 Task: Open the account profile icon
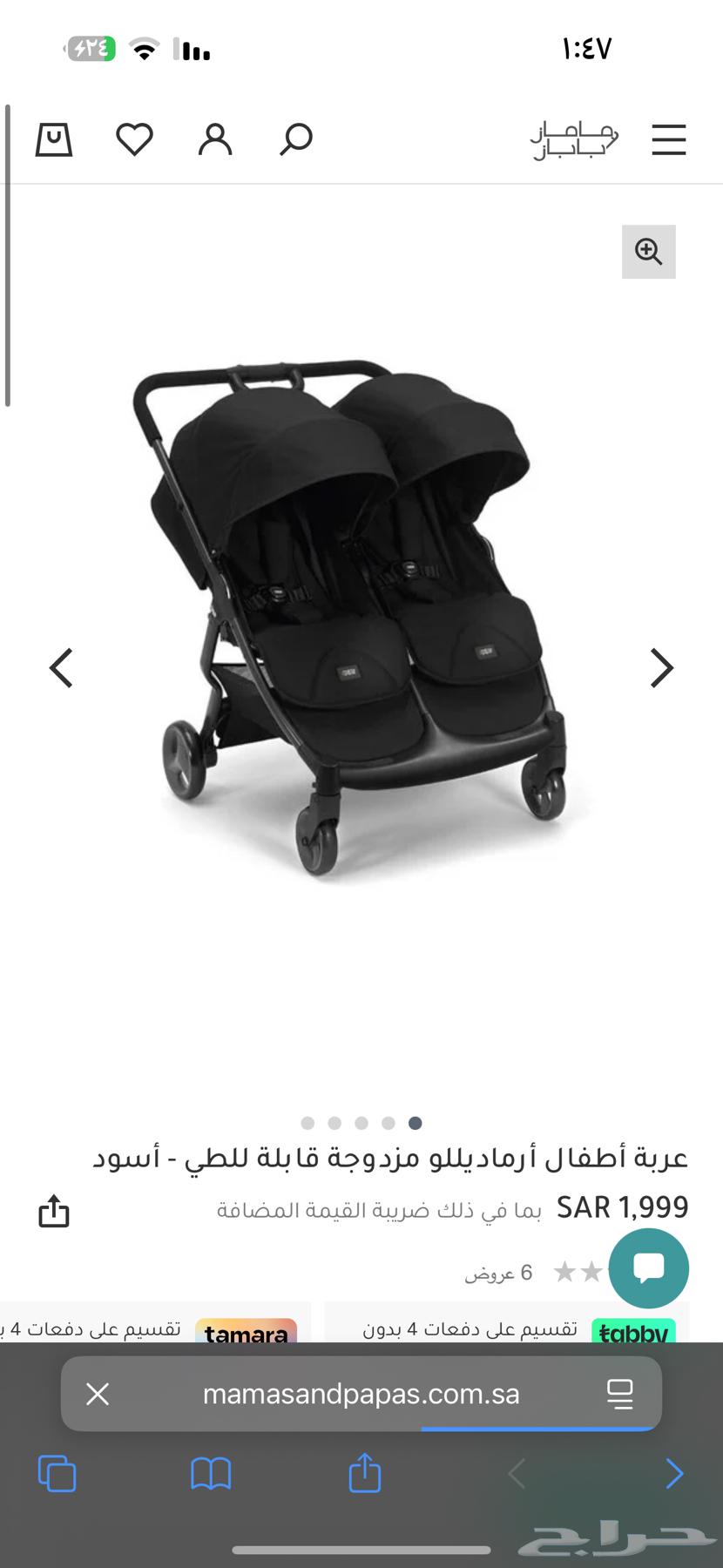point(215,139)
